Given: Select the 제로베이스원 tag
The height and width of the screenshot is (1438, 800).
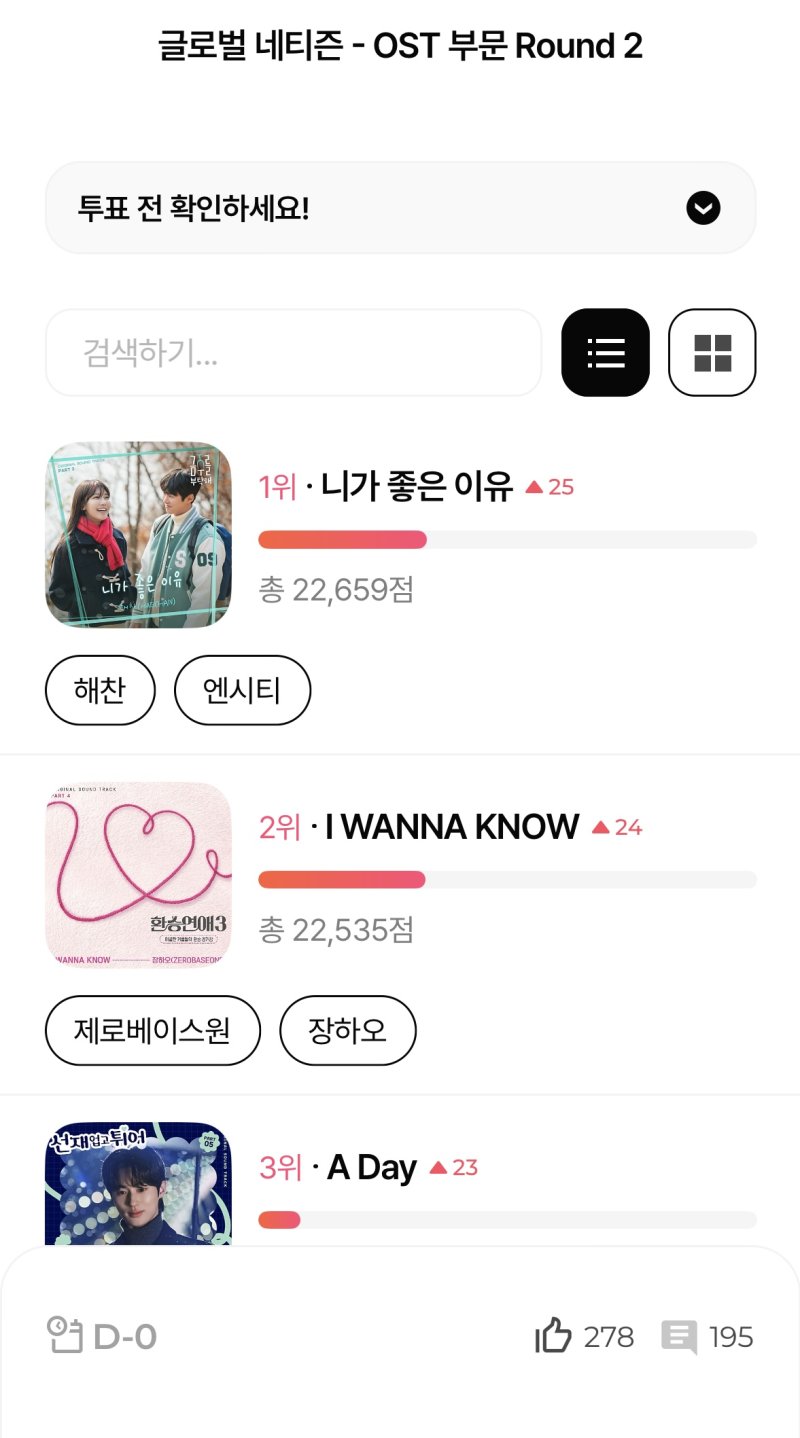Looking at the screenshot, I should coord(152,1030).
